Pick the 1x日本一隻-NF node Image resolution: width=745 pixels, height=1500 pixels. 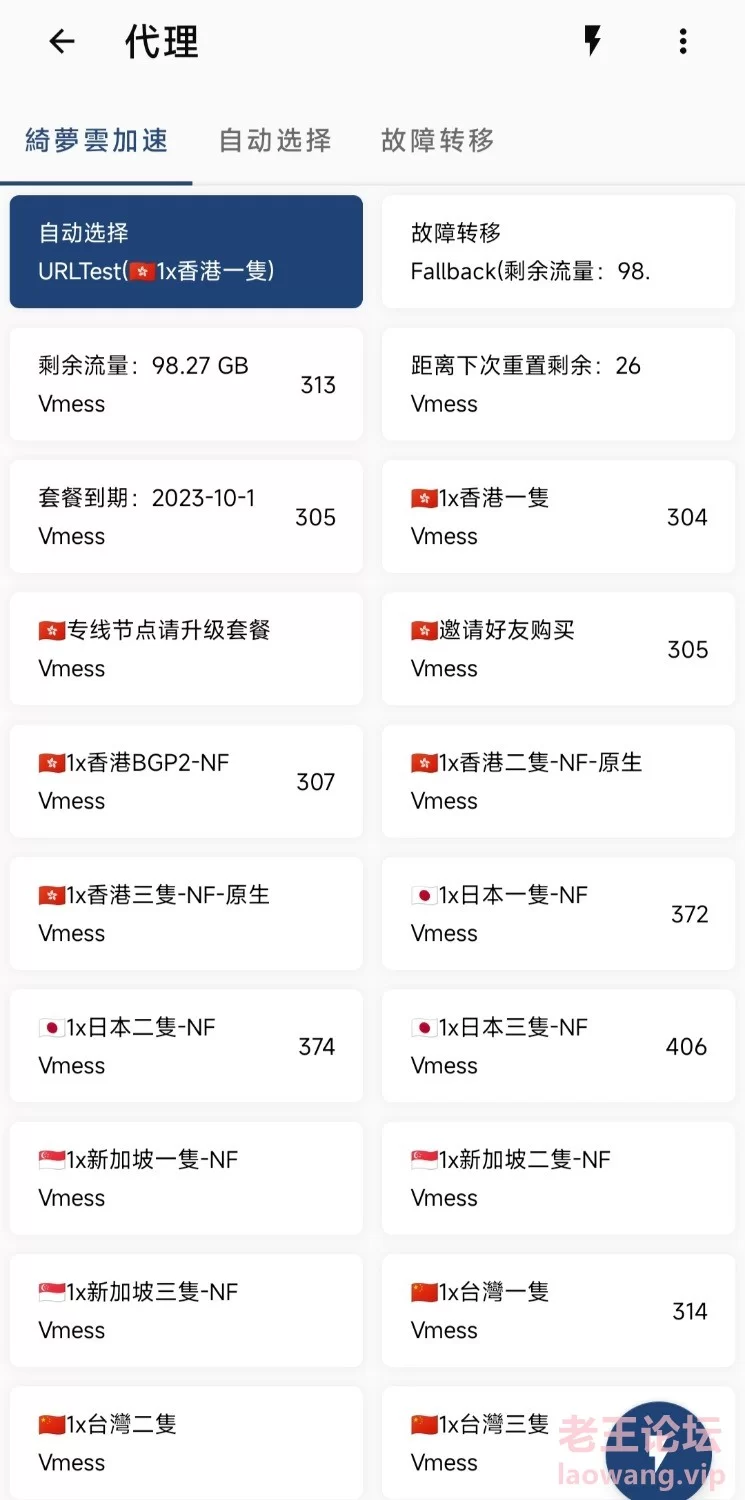point(558,913)
